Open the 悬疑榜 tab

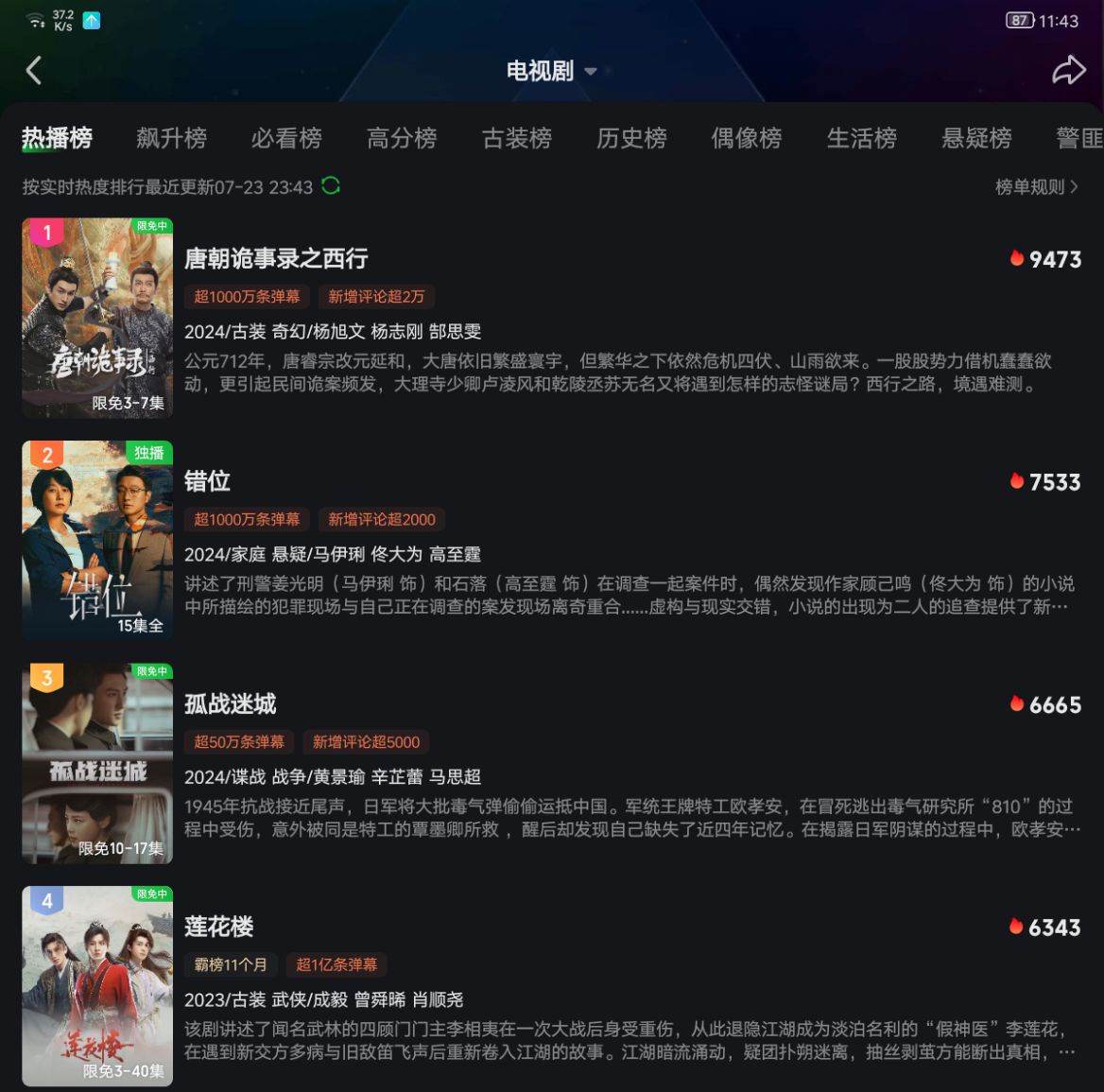pos(976,138)
